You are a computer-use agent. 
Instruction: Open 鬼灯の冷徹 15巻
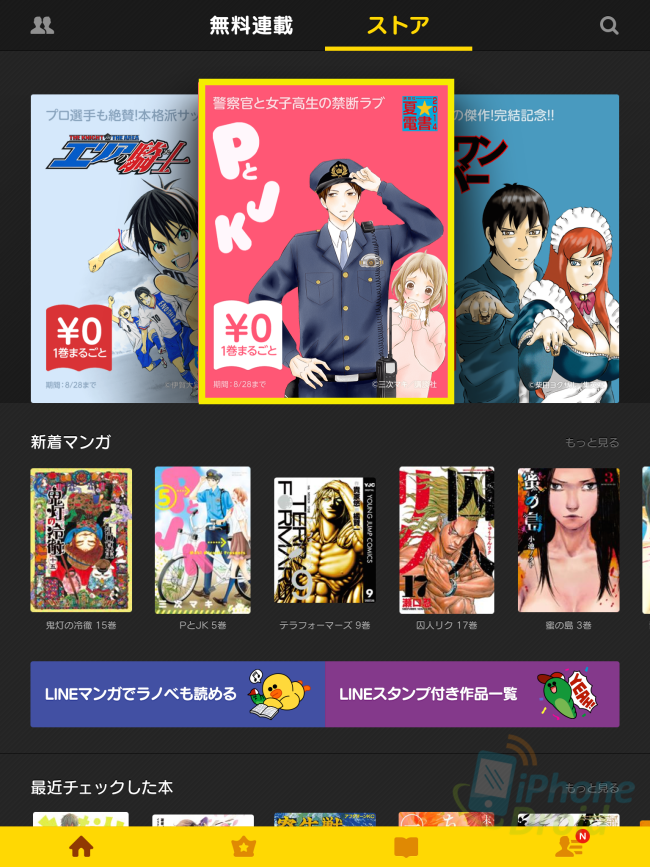[81, 540]
